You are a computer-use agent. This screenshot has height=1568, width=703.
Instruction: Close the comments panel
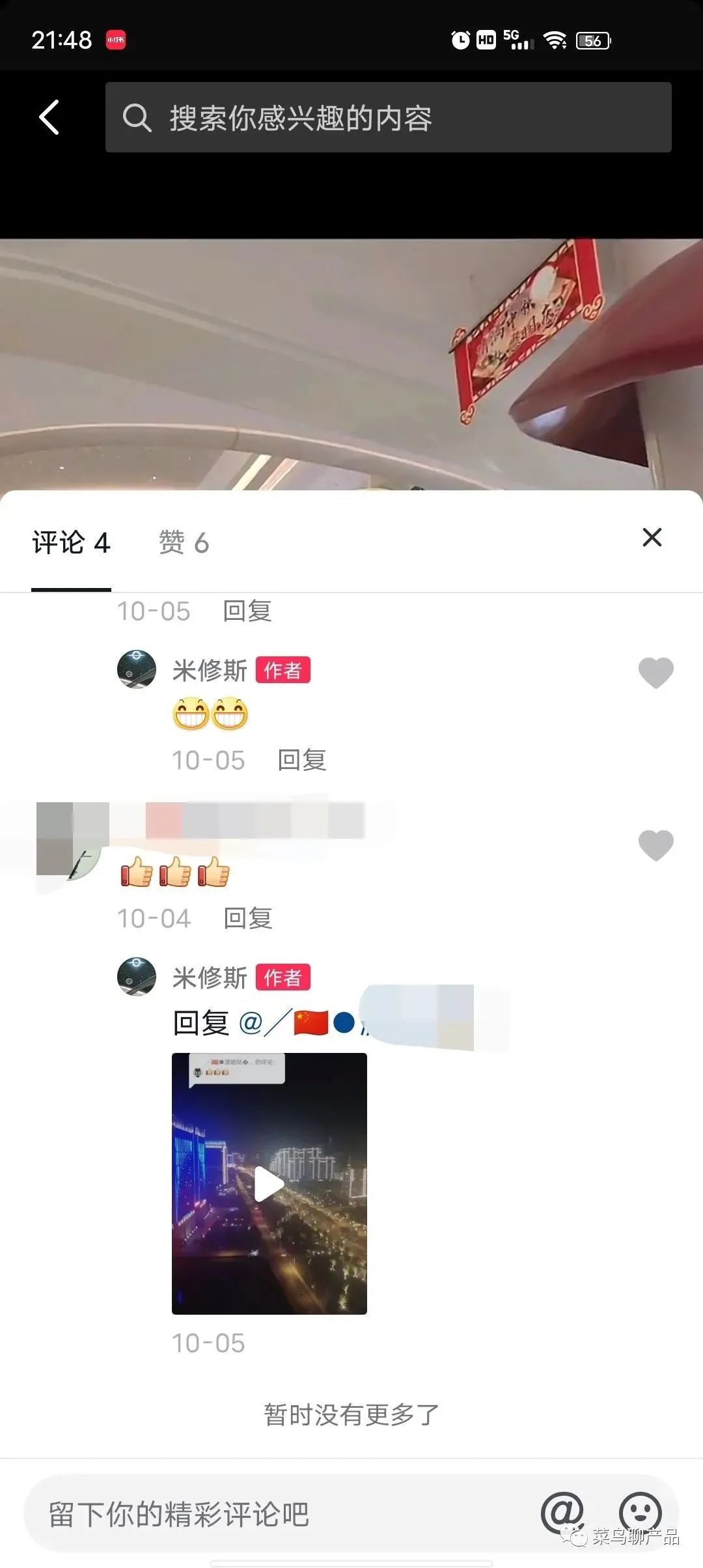click(652, 538)
